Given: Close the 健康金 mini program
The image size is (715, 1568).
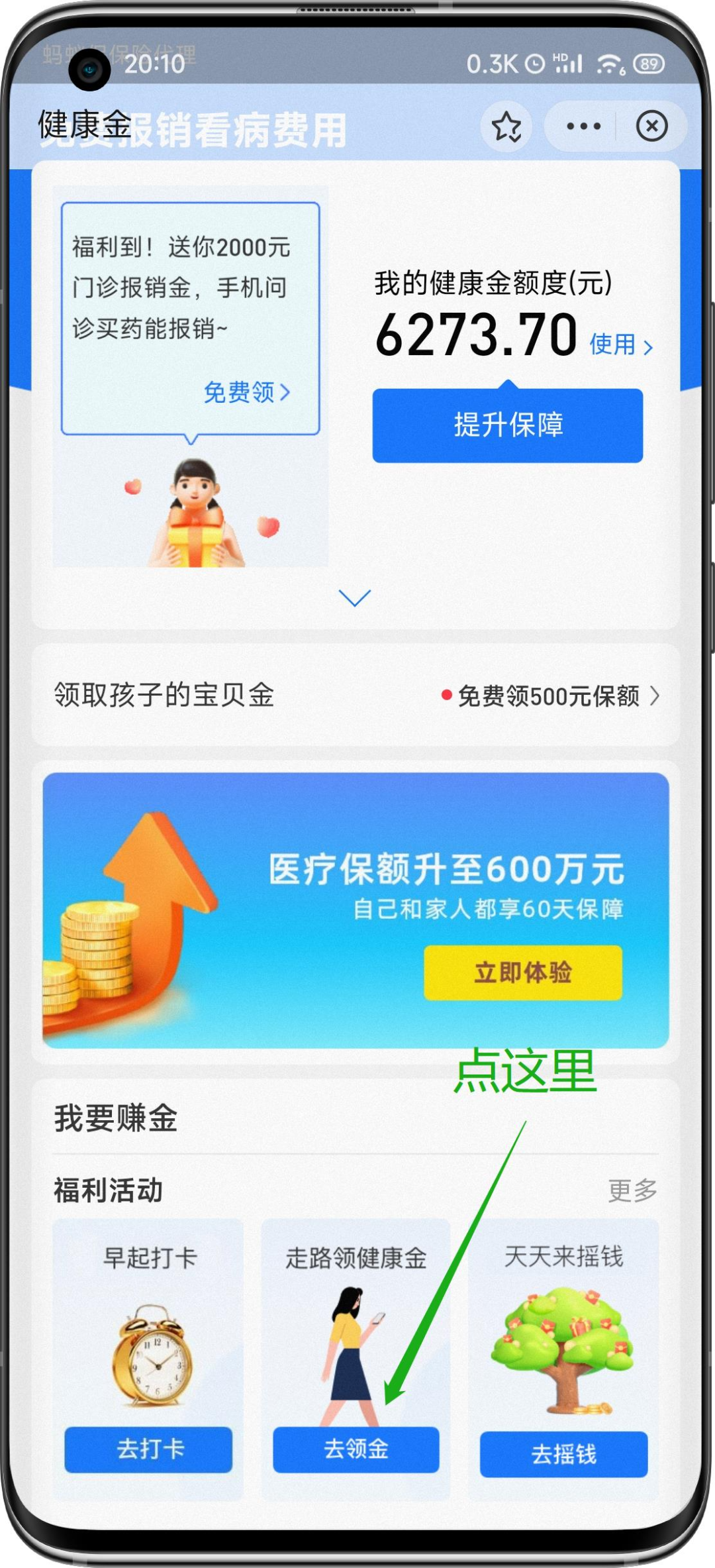Looking at the screenshot, I should tap(651, 126).
